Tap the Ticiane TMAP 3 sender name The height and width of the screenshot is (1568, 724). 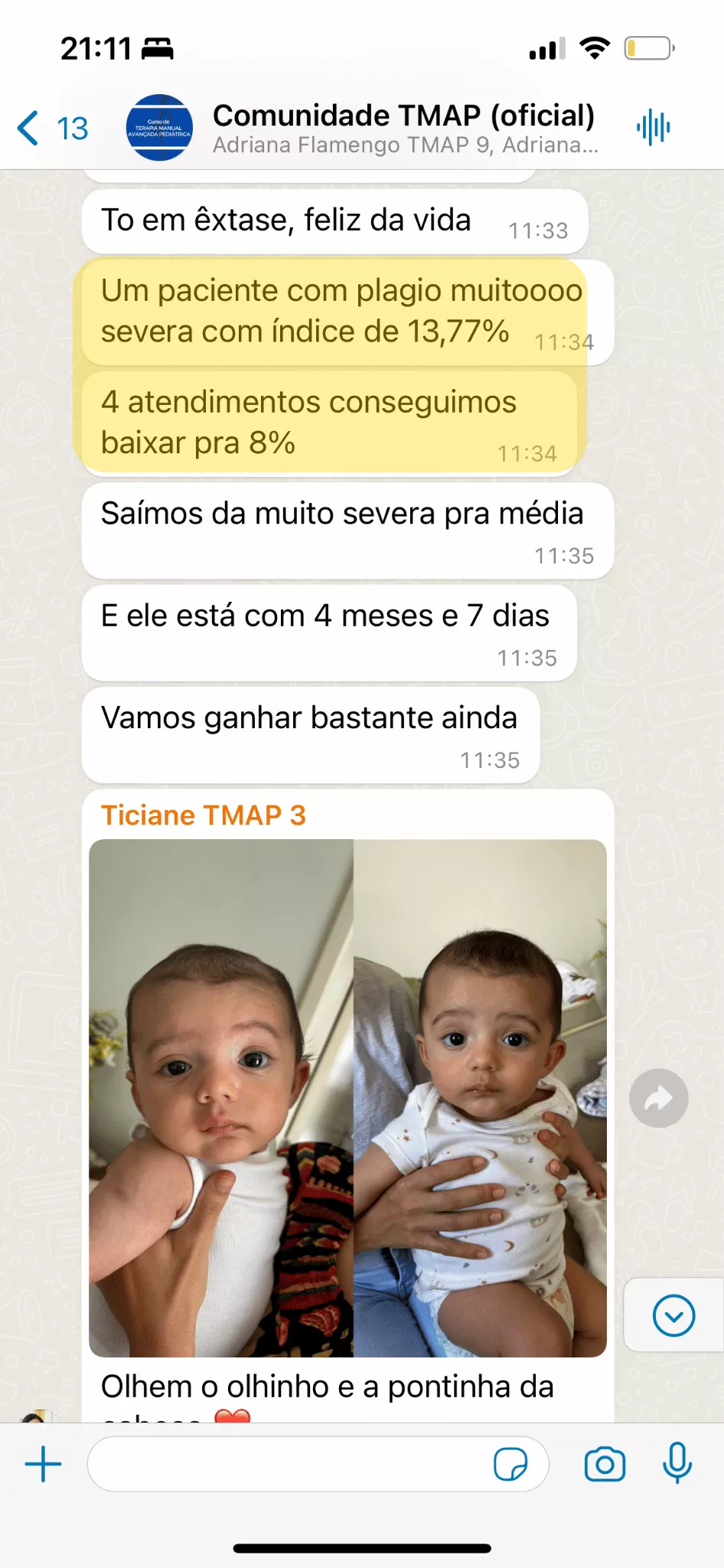pos(204,815)
